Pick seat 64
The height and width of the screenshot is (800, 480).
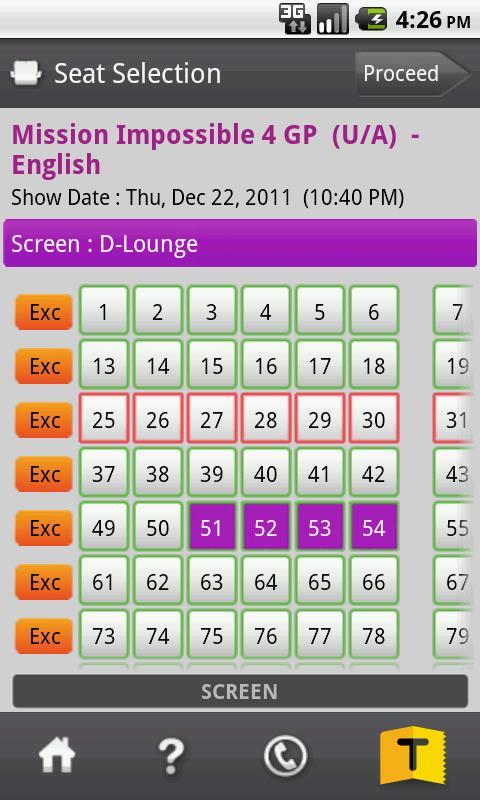[x=266, y=581]
